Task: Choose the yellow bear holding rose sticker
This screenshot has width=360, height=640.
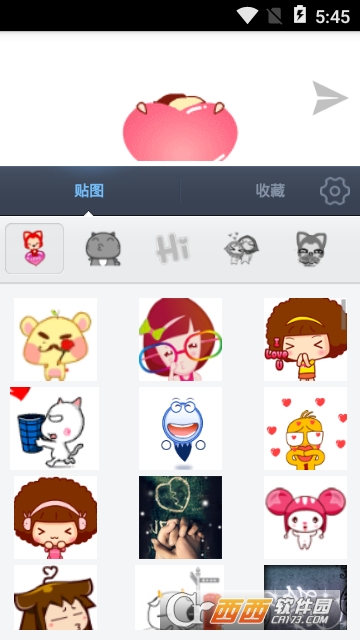Action: point(56,339)
